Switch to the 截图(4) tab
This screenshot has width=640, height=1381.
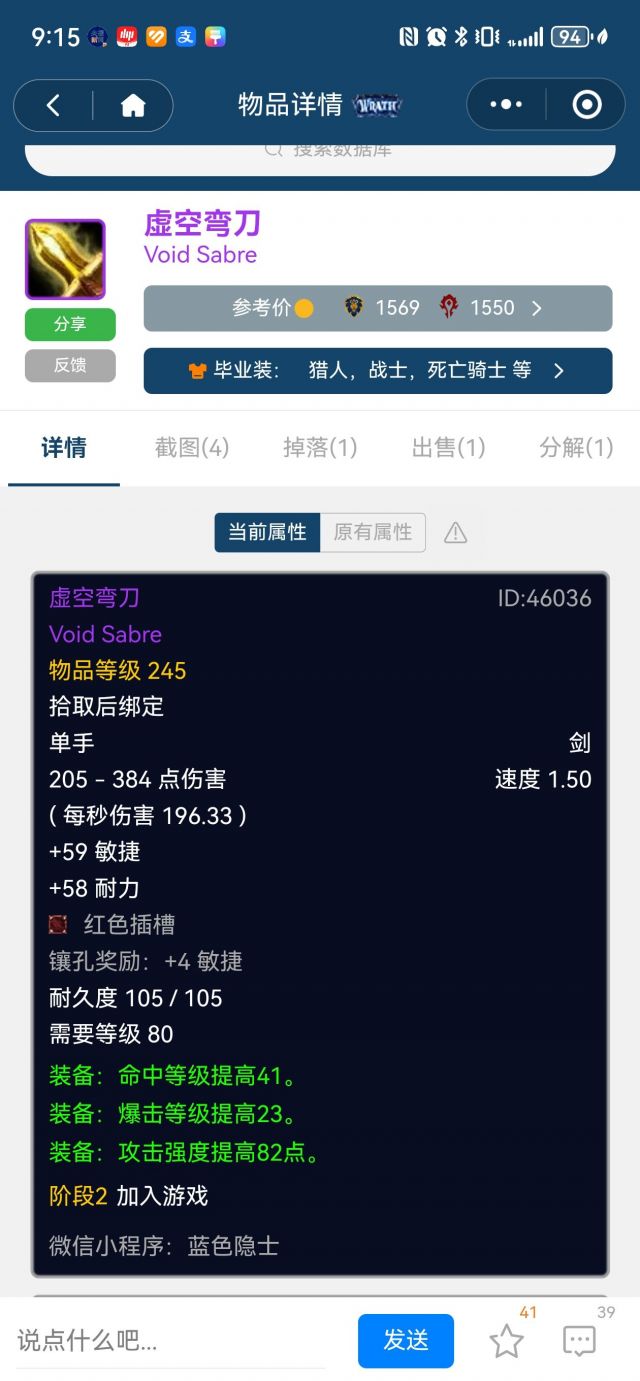coord(192,447)
